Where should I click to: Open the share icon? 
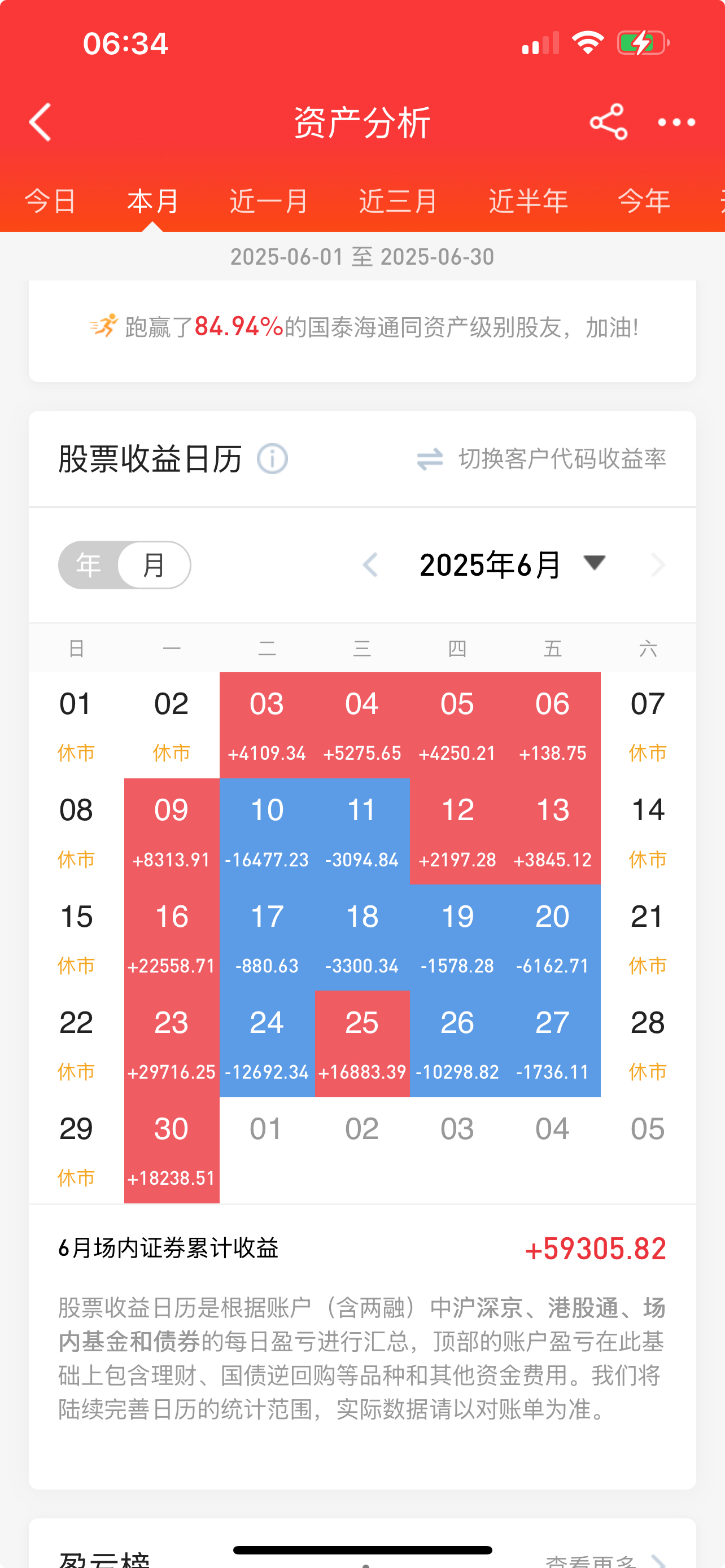click(609, 121)
